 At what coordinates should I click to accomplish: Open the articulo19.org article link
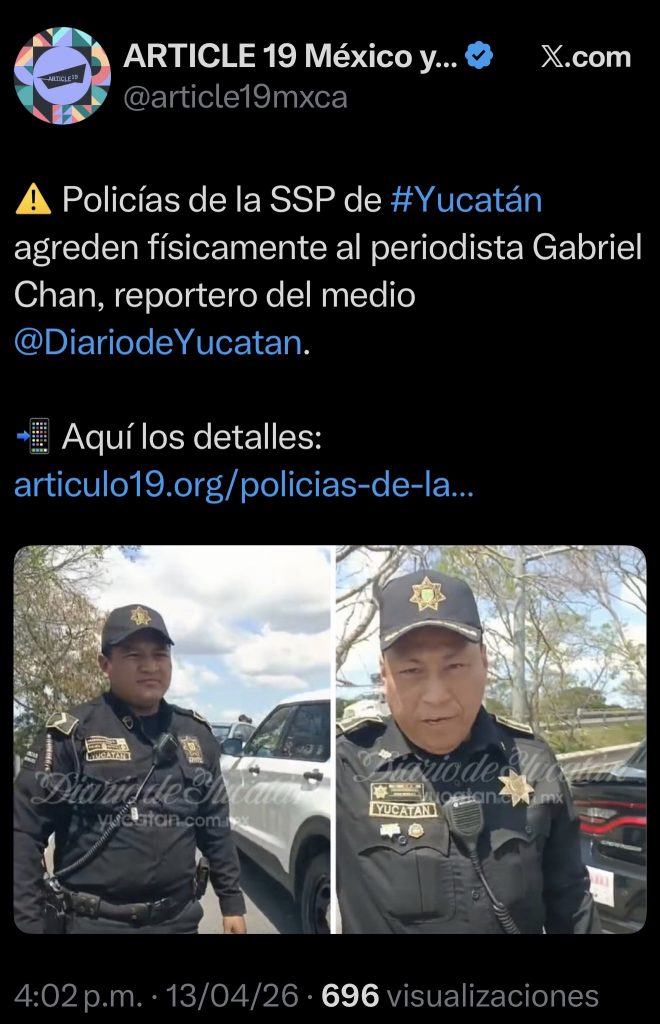coord(243,486)
